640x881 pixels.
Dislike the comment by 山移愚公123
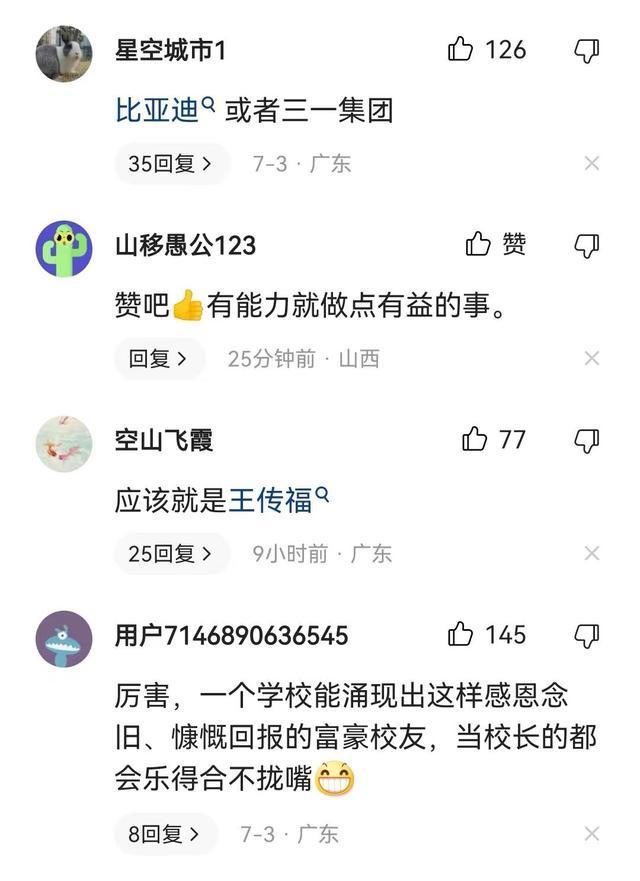click(x=586, y=245)
